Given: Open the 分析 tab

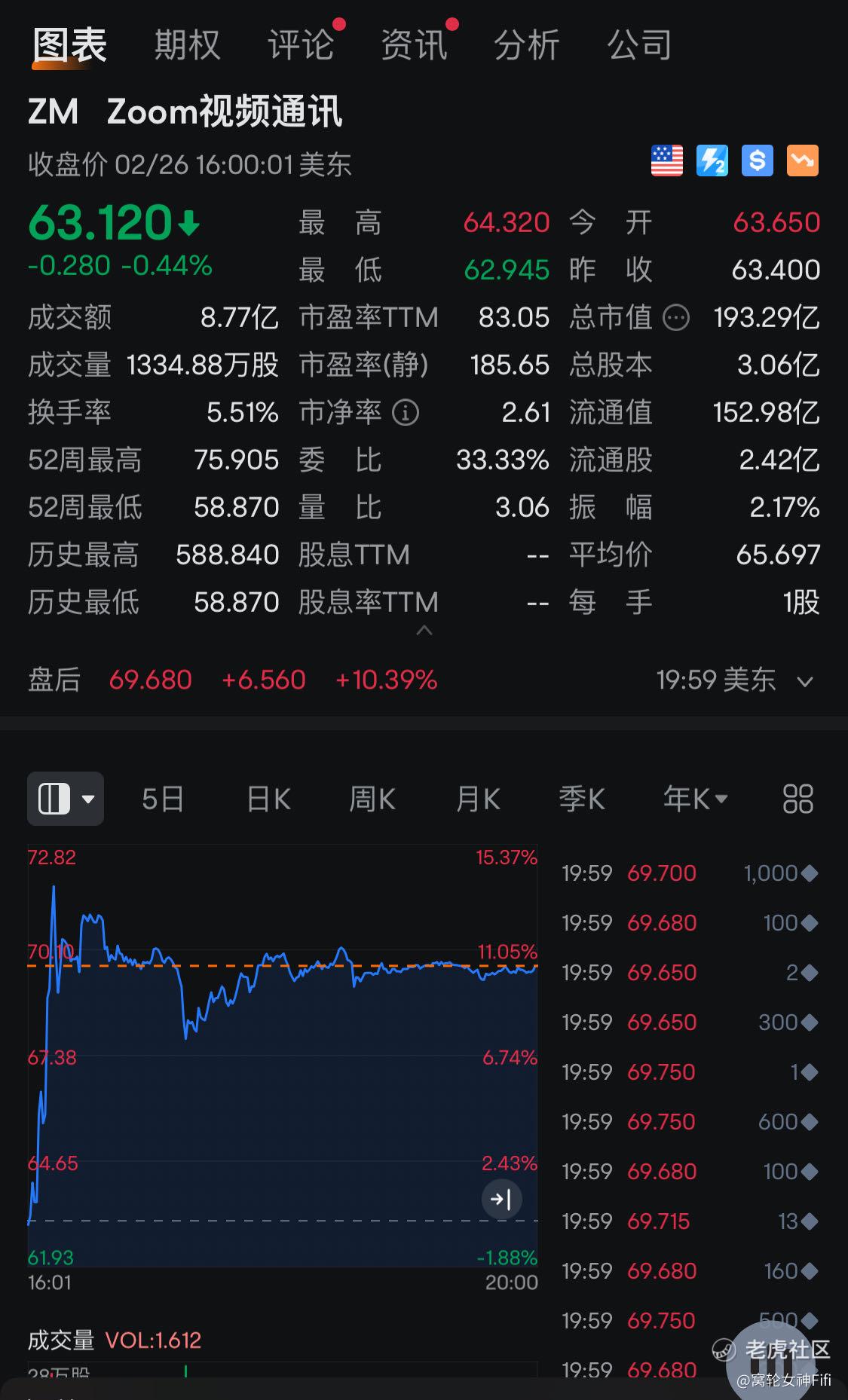Looking at the screenshot, I should click(x=526, y=45).
